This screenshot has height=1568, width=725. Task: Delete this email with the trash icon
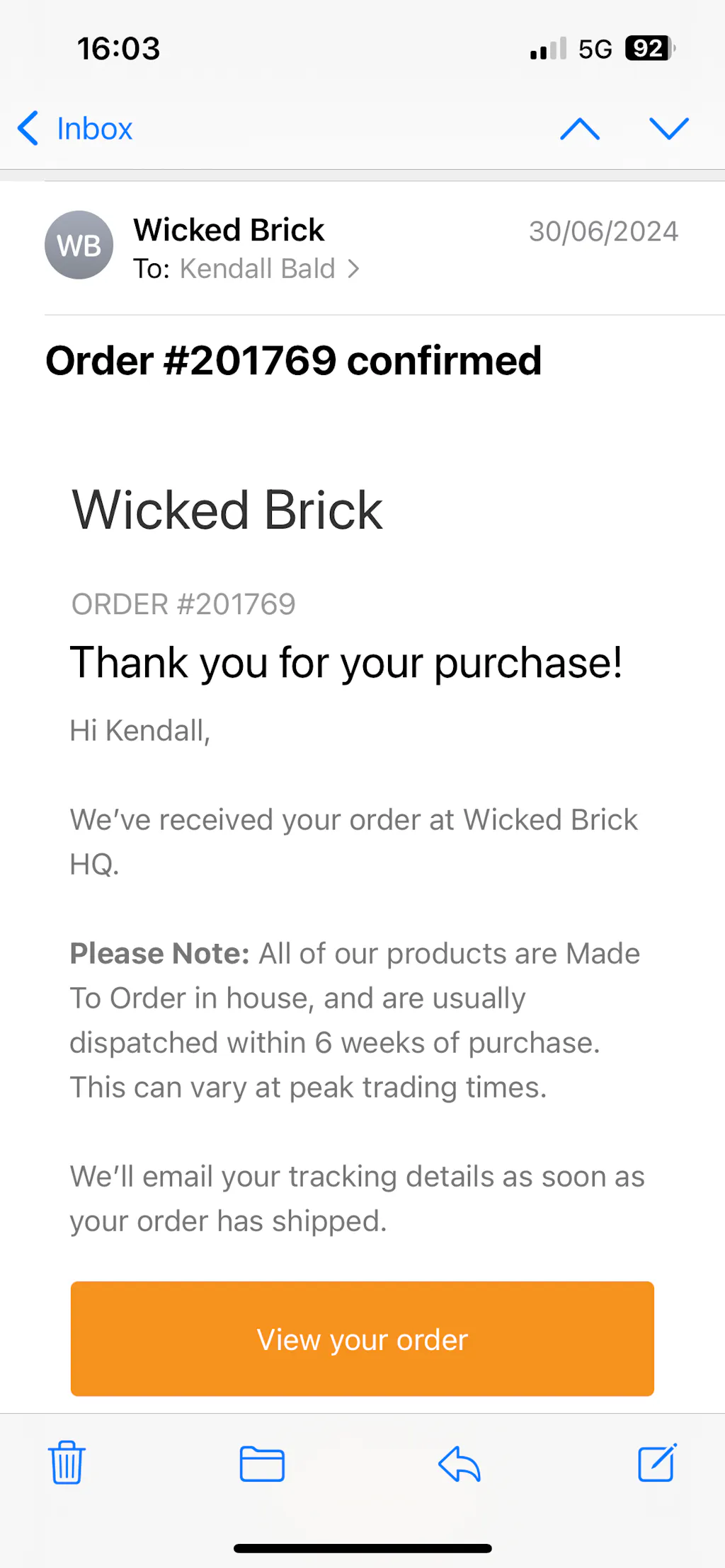67,1463
